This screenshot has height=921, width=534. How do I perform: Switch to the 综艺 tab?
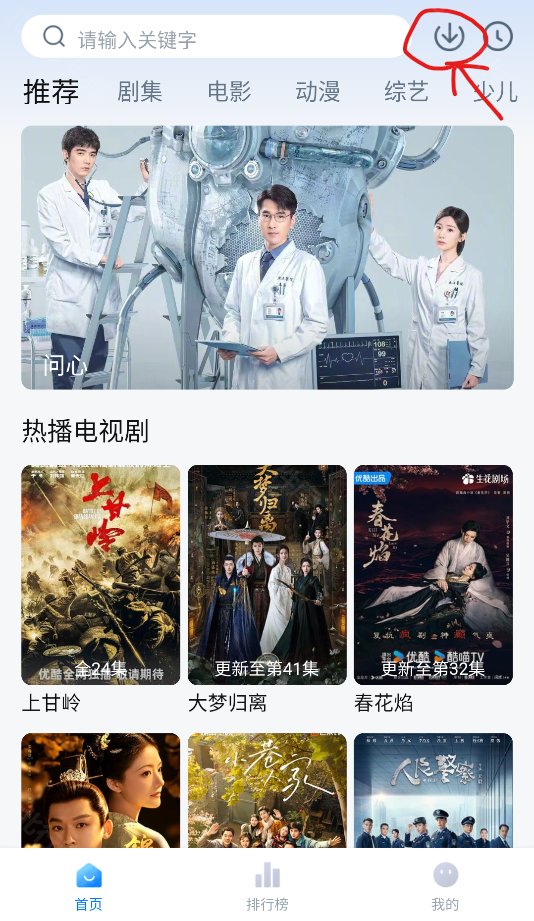(407, 92)
